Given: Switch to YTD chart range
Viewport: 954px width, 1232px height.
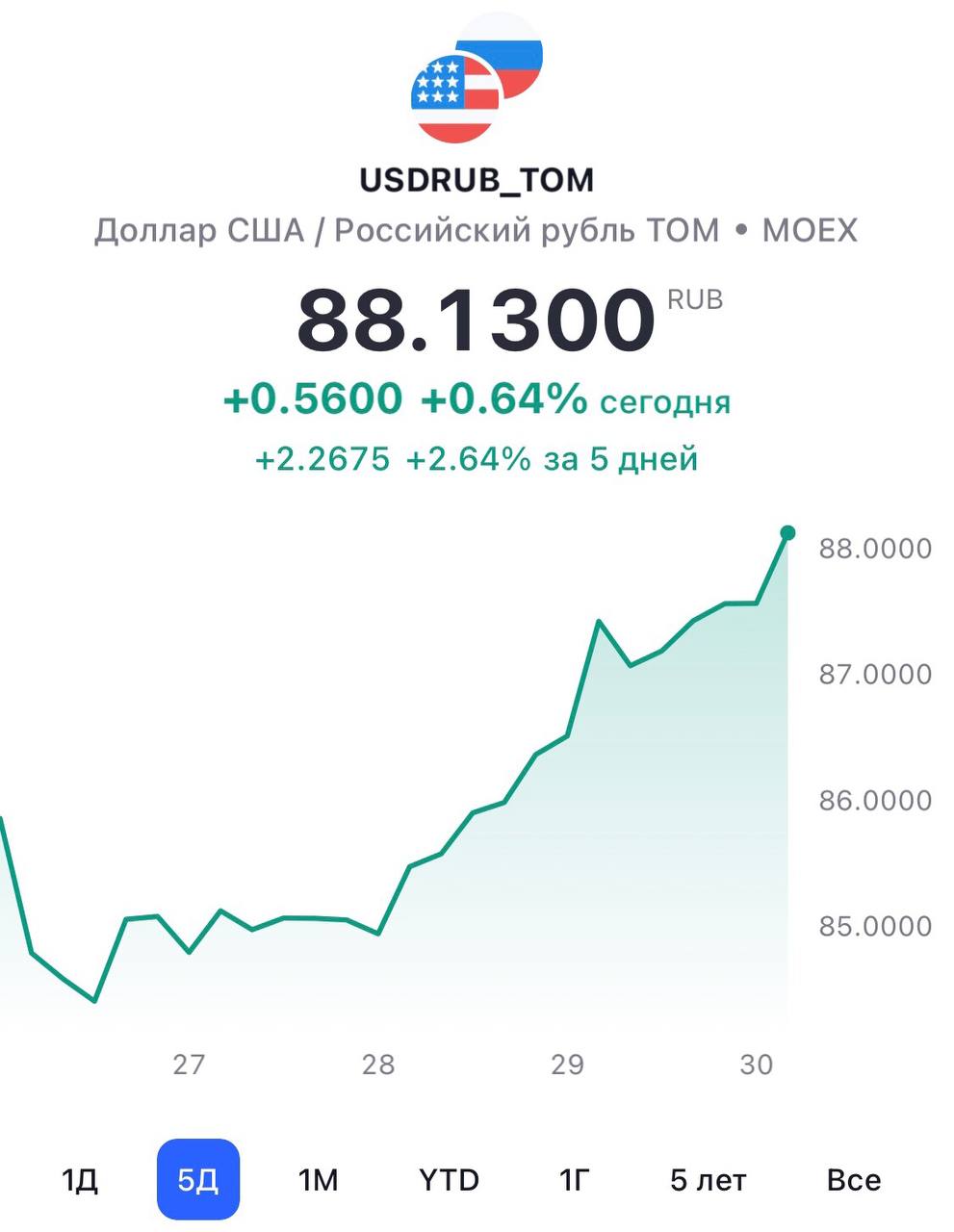Looking at the screenshot, I should (449, 1180).
